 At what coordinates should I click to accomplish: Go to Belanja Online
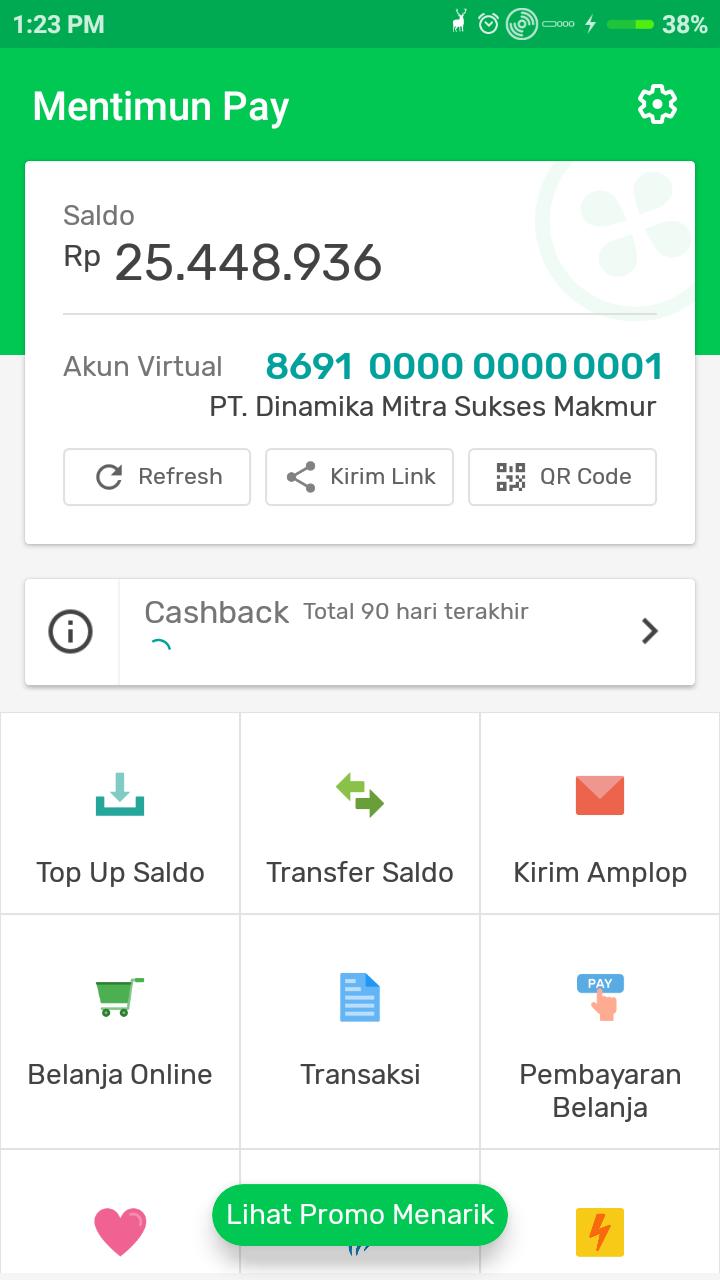(x=120, y=1031)
